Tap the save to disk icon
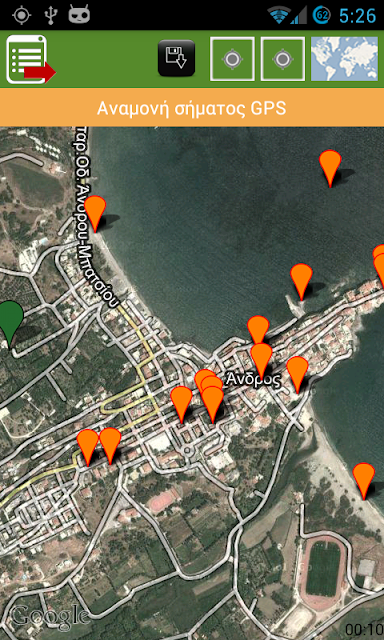The width and height of the screenshot is (384, 640). [176, 58]
